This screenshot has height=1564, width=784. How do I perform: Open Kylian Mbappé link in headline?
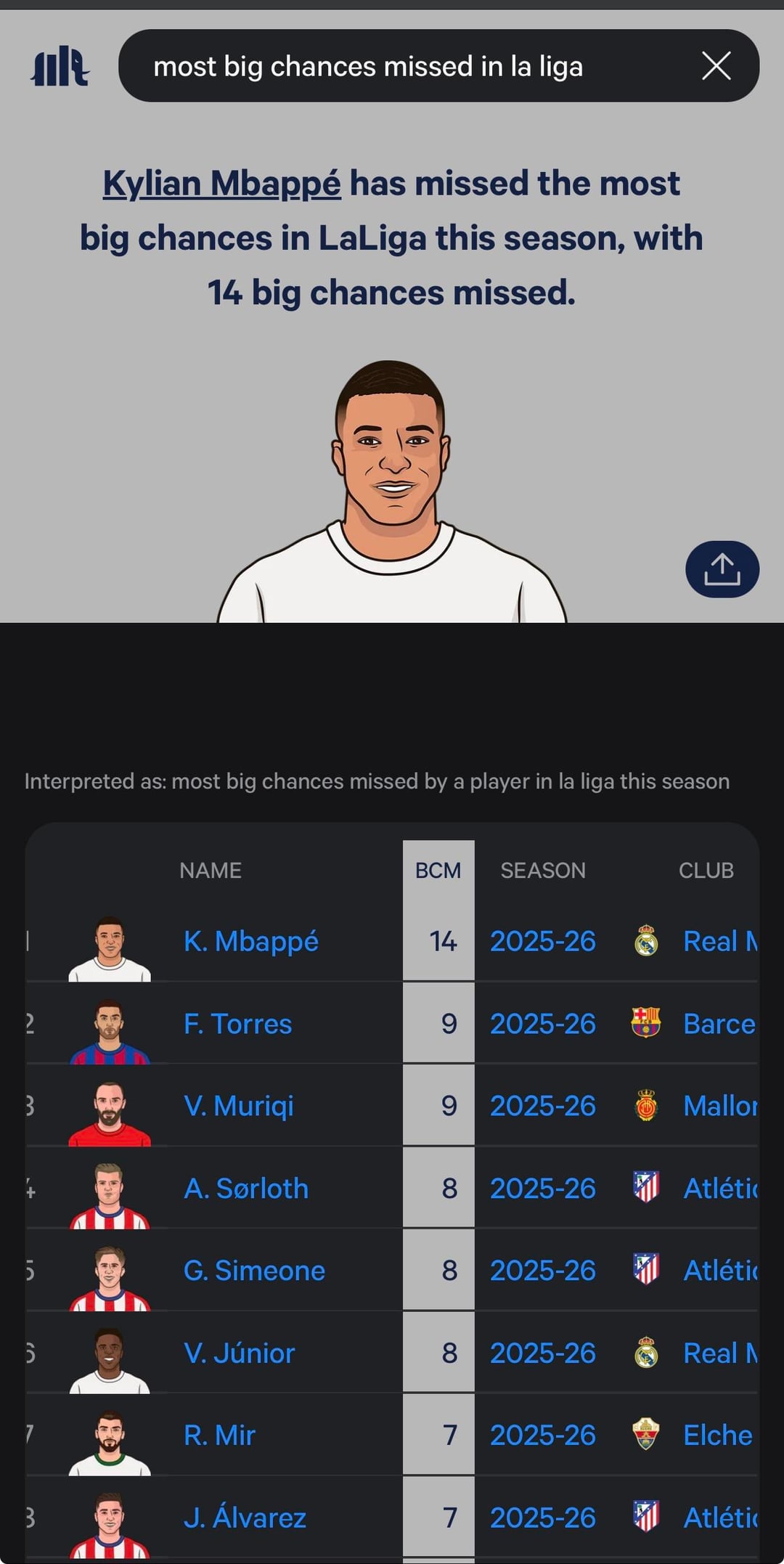pos(221,183)
